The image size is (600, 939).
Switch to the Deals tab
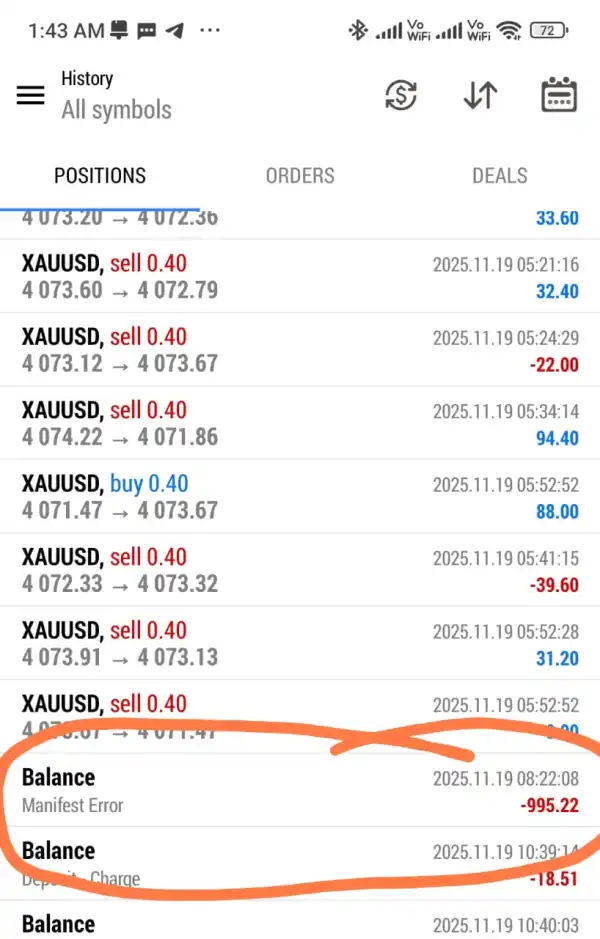(499, 176)
